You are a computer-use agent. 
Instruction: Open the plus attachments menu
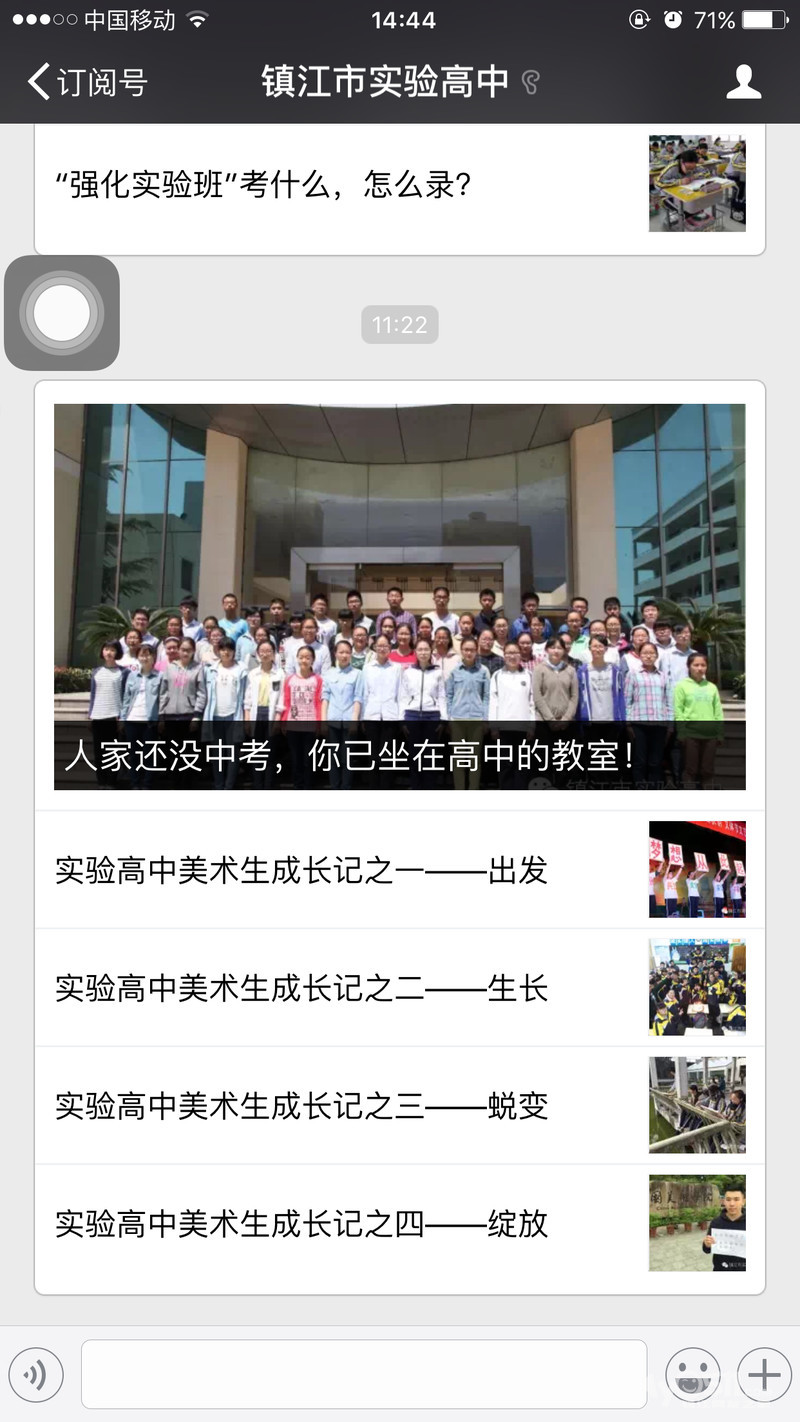(764, 1375)
